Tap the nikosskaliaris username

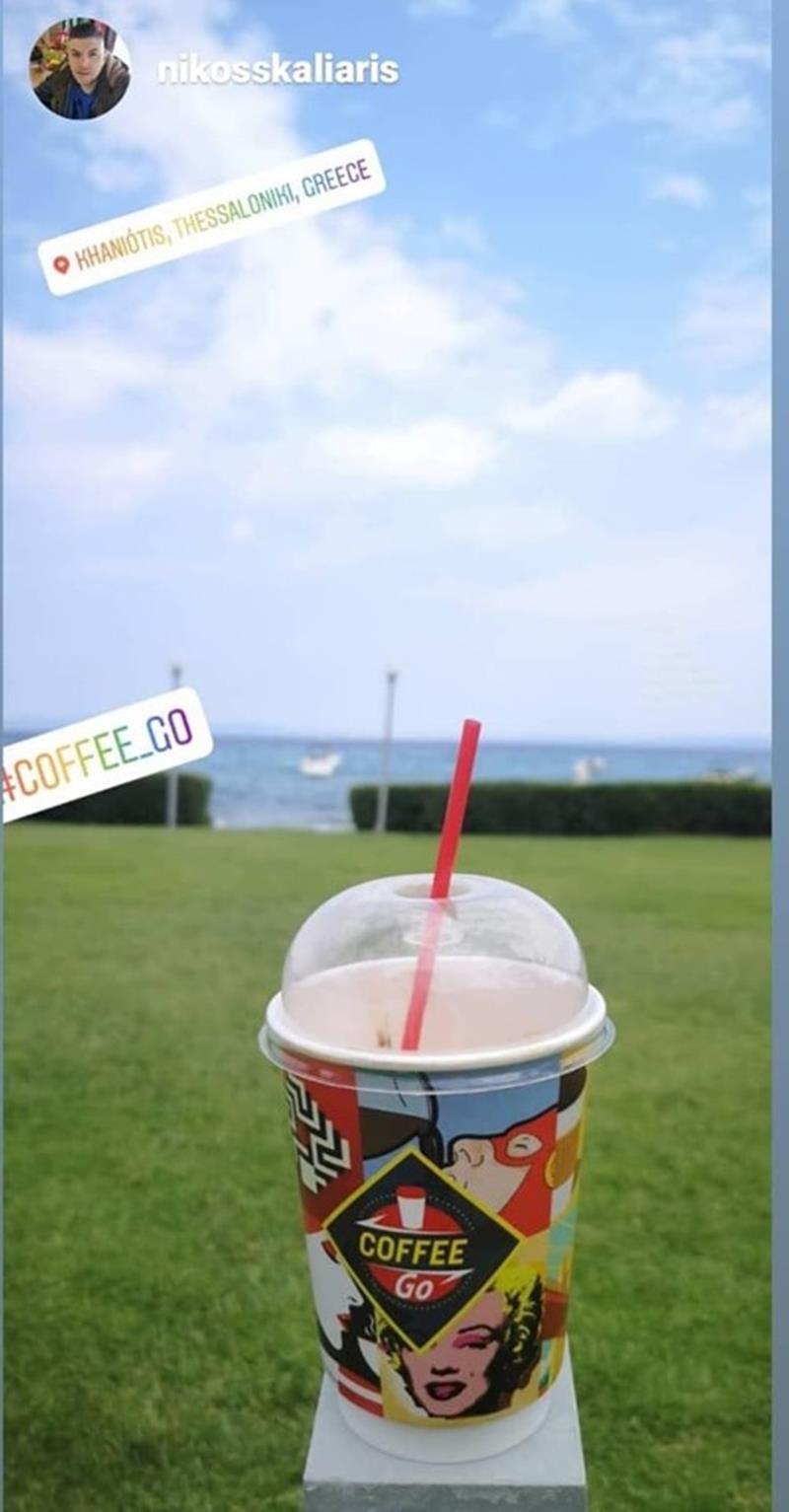point(278,71)
